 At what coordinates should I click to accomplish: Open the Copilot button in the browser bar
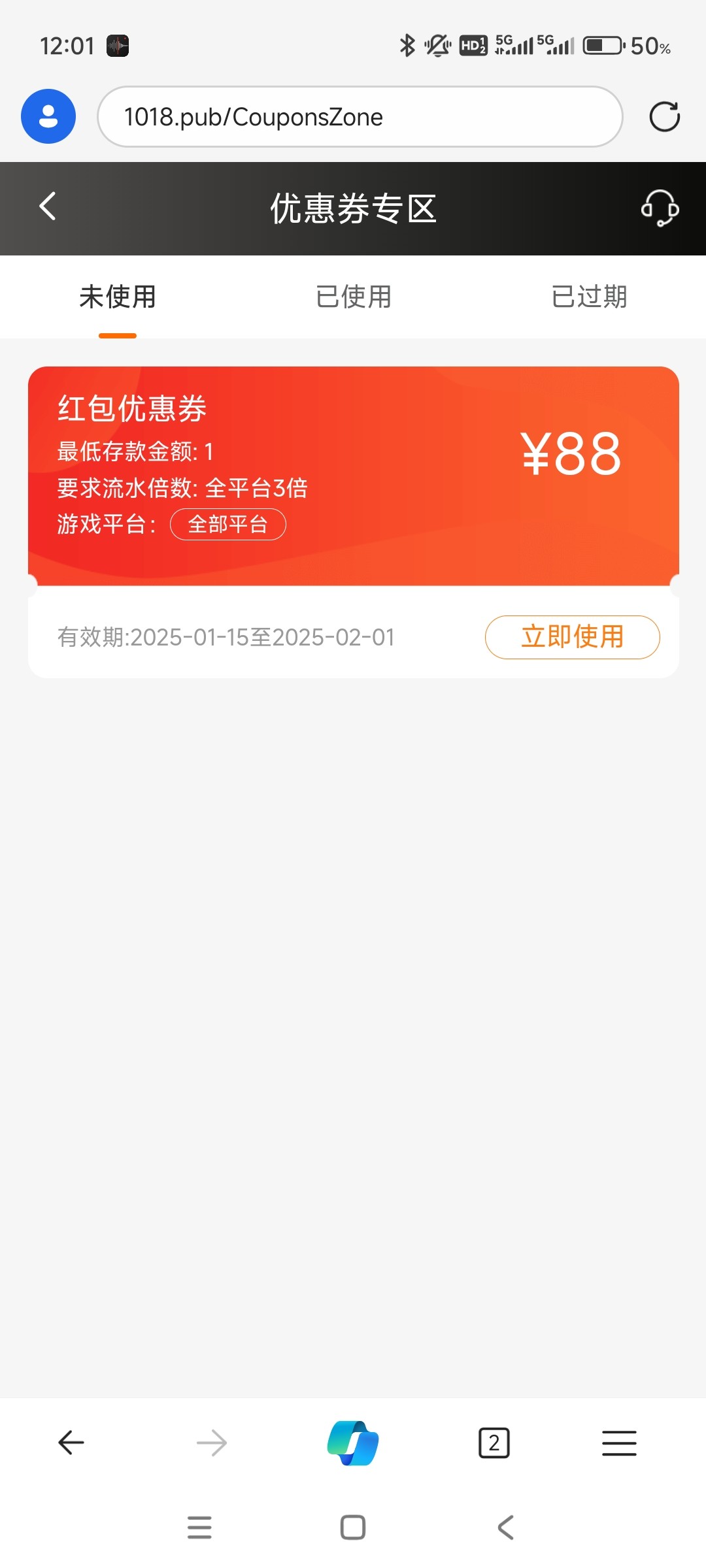tap(353, 1443)
